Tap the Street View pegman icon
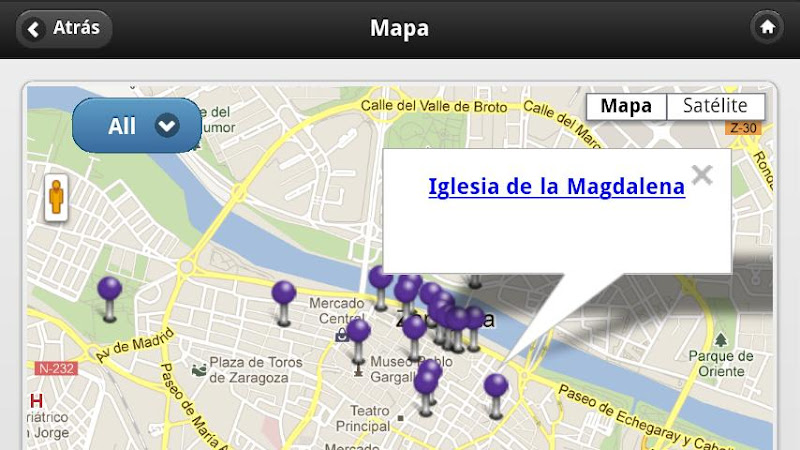 [56, 198]
